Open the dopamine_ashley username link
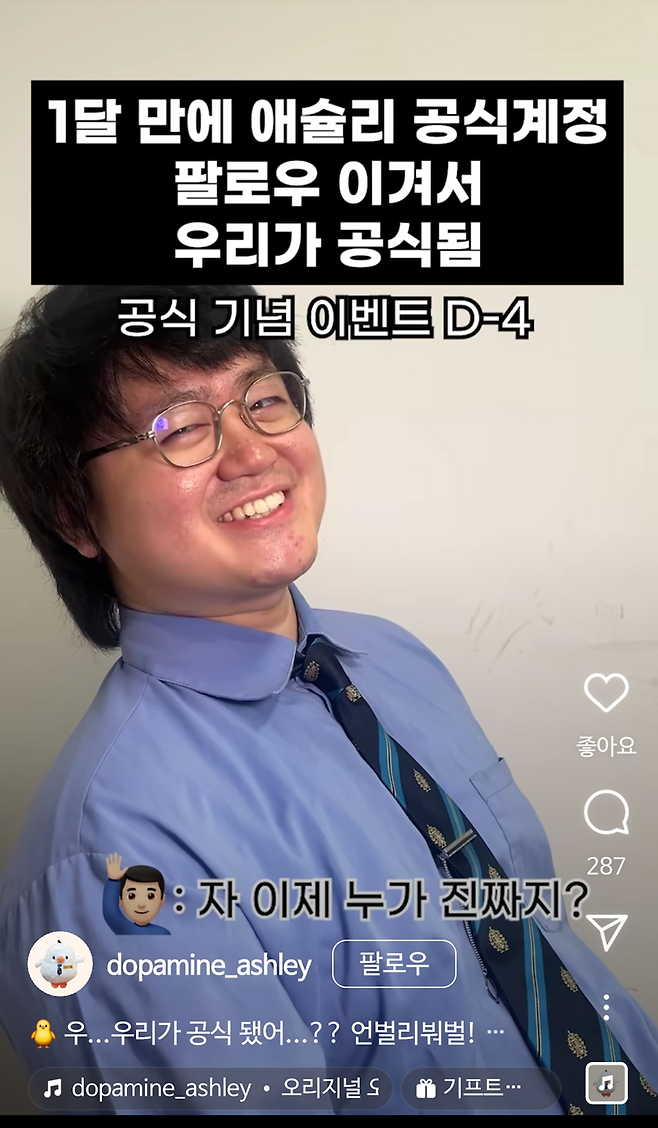The height and width of the screenshot is (1128, 658). [208, 965]
